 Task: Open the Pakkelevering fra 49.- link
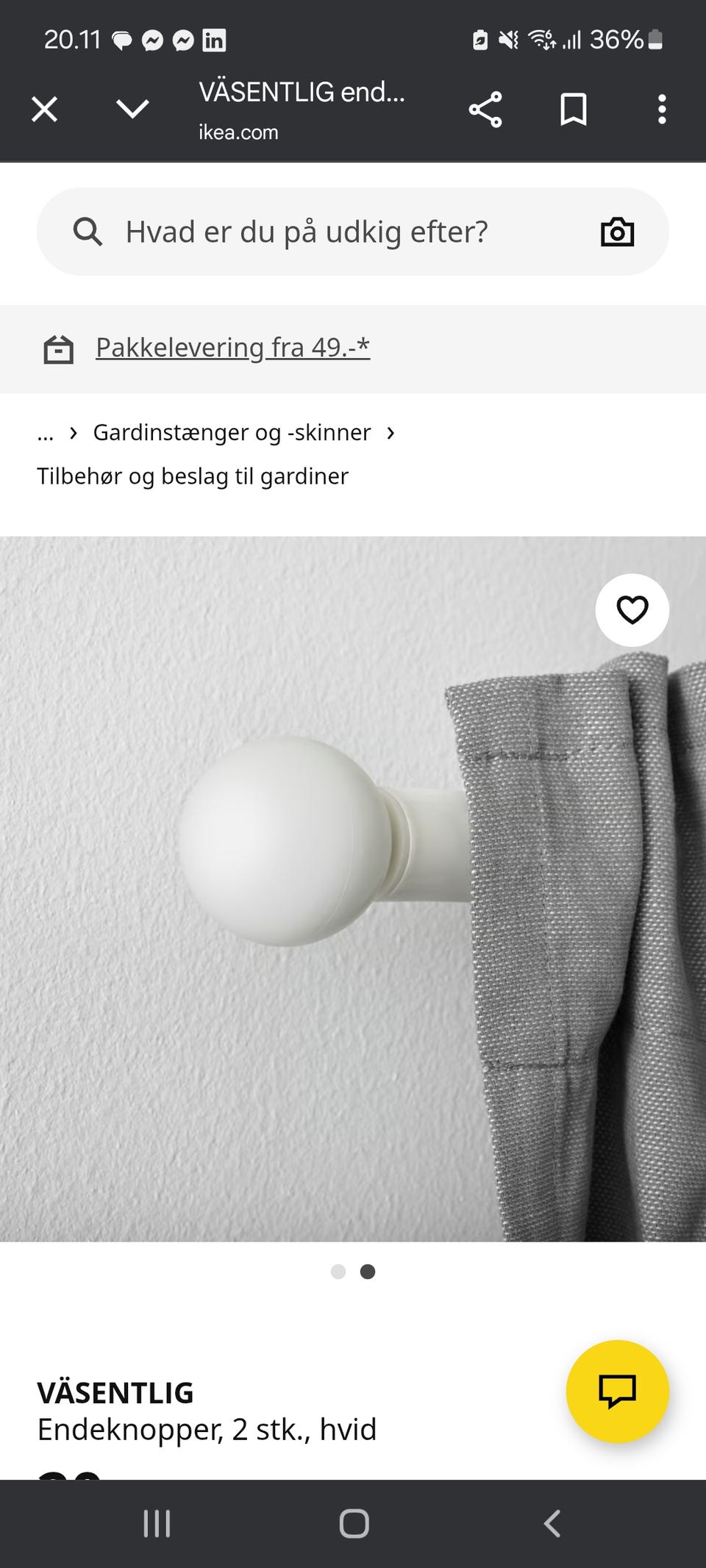pos(232,347)
